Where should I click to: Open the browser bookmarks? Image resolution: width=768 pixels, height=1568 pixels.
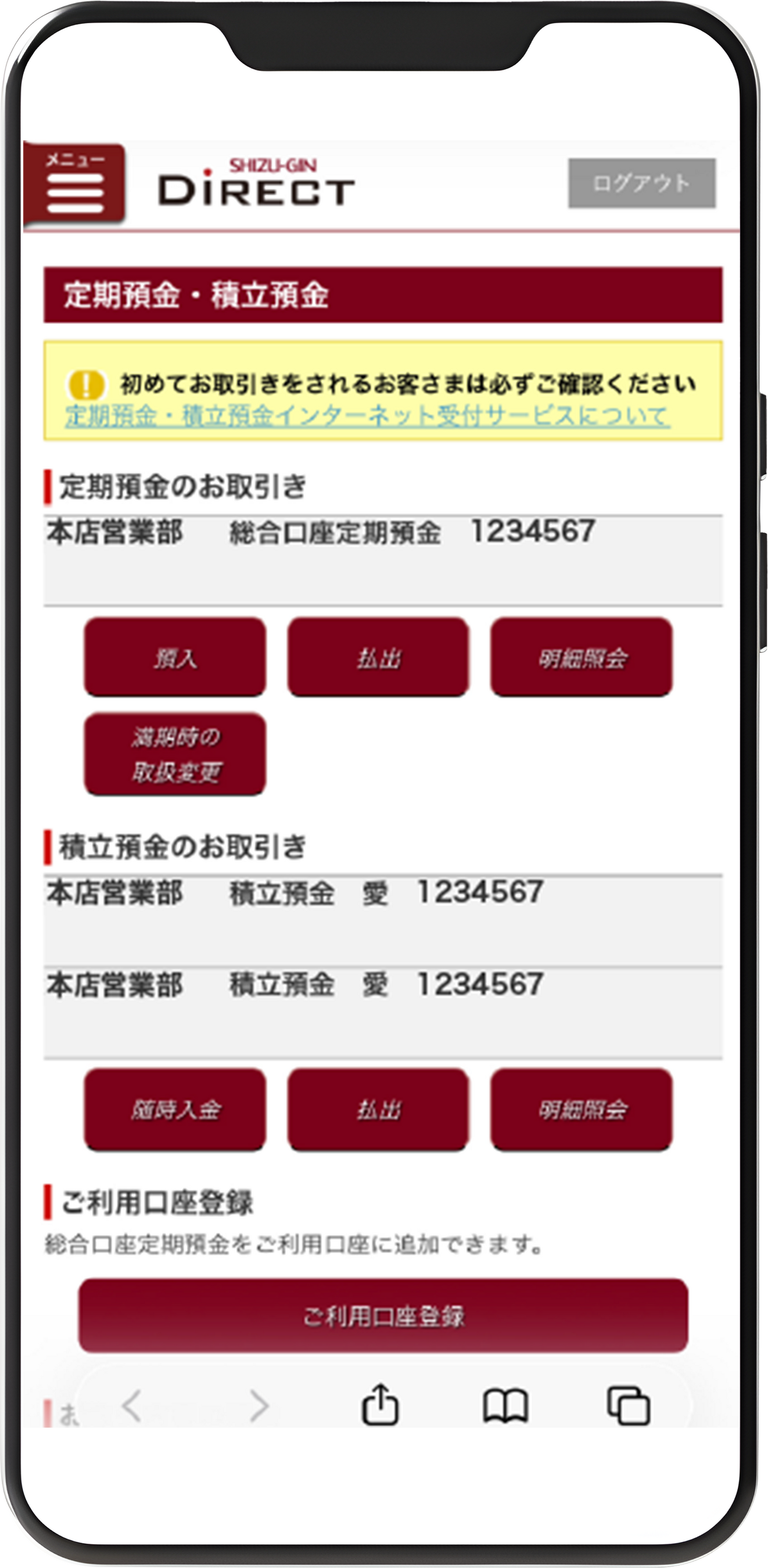(x=505, y=1406)
